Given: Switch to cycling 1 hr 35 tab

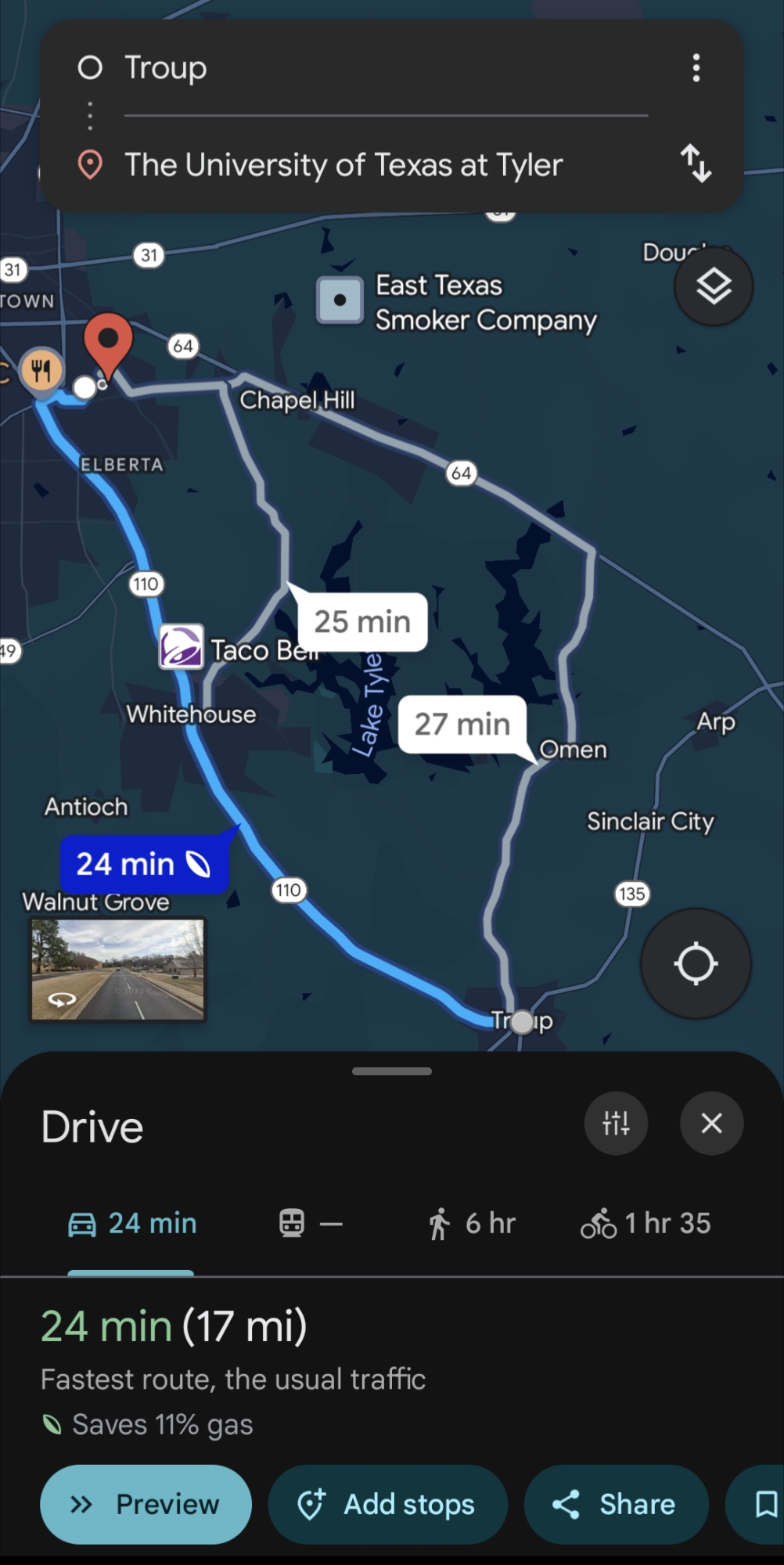Looking at the screenshot, I should tap(646, 1223).
